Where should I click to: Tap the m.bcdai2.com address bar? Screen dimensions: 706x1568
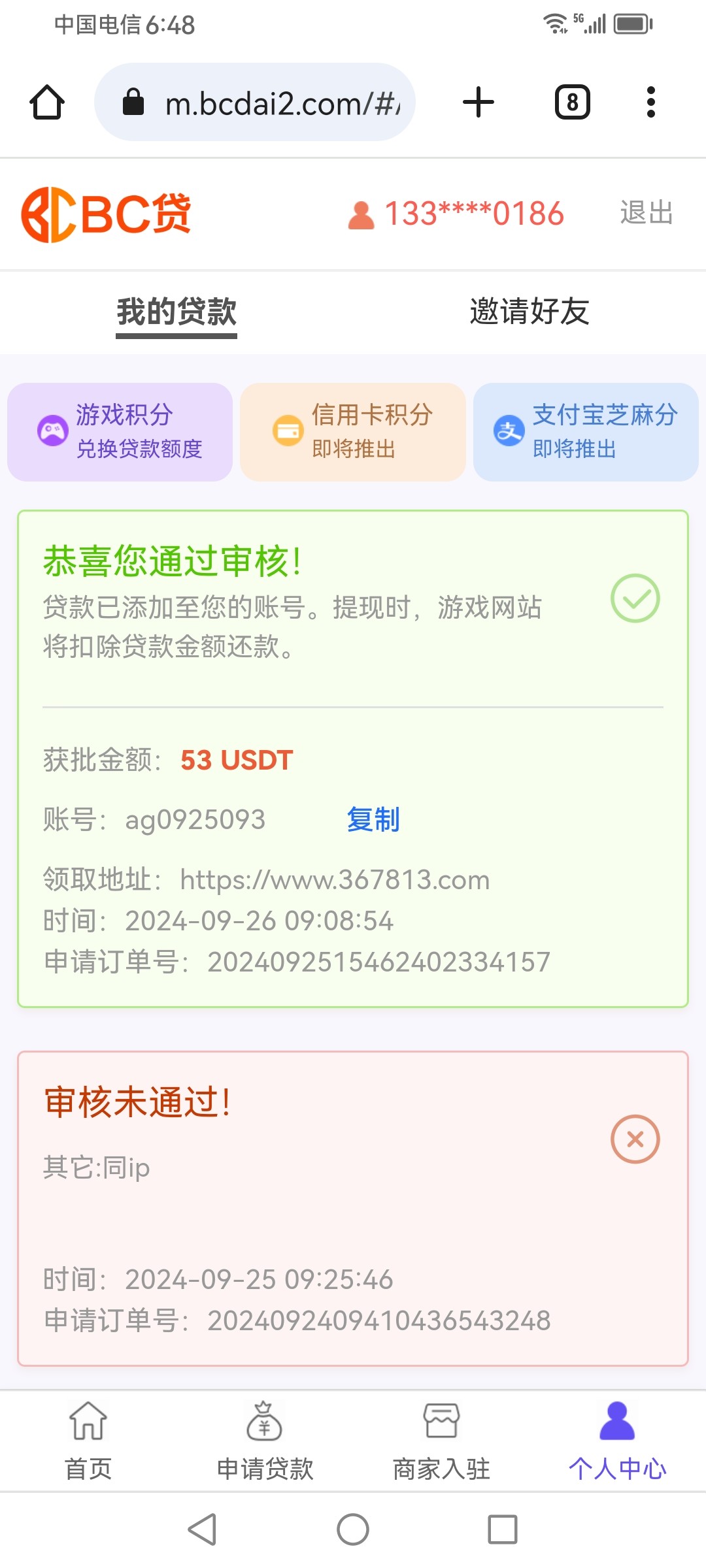click(255, 102)
